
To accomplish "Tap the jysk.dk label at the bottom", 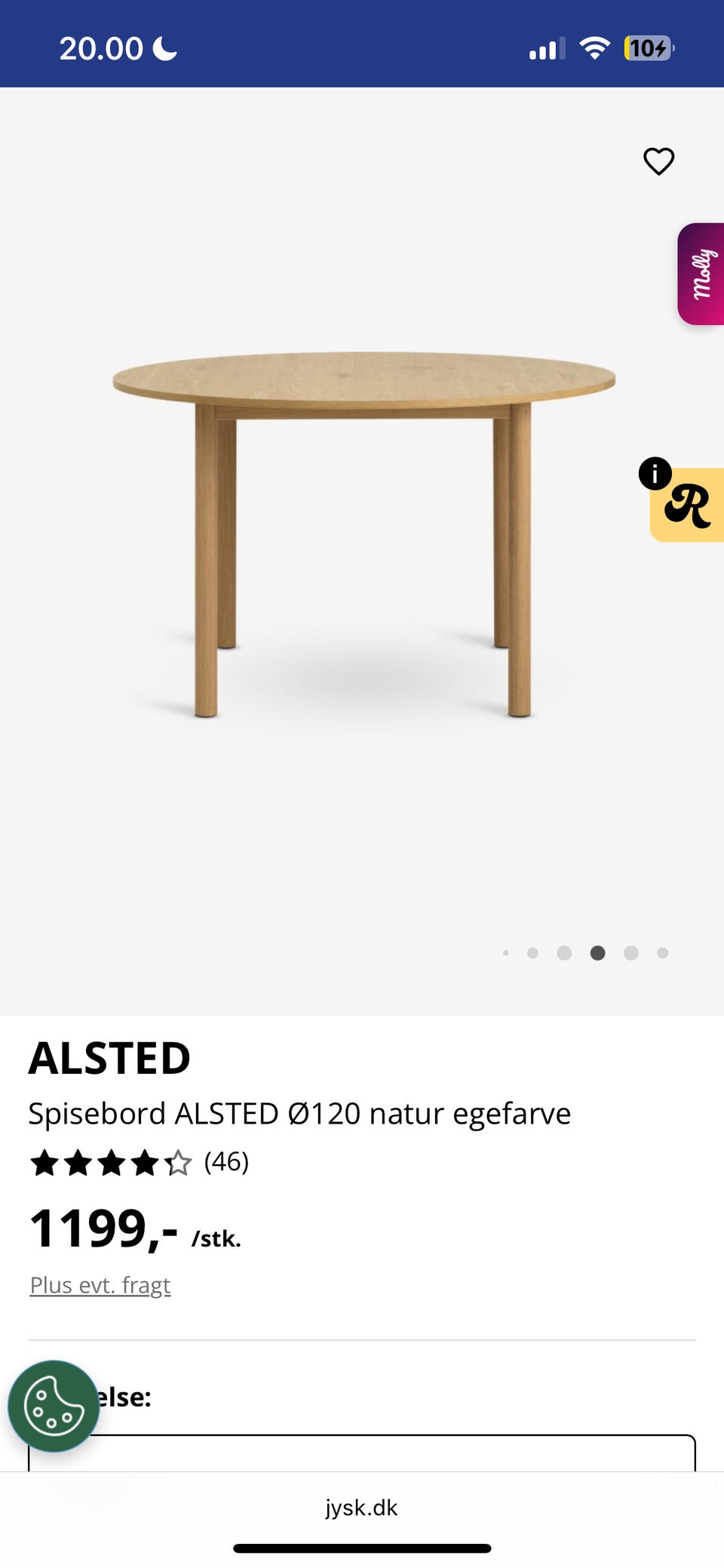I will pos(361,1508).
